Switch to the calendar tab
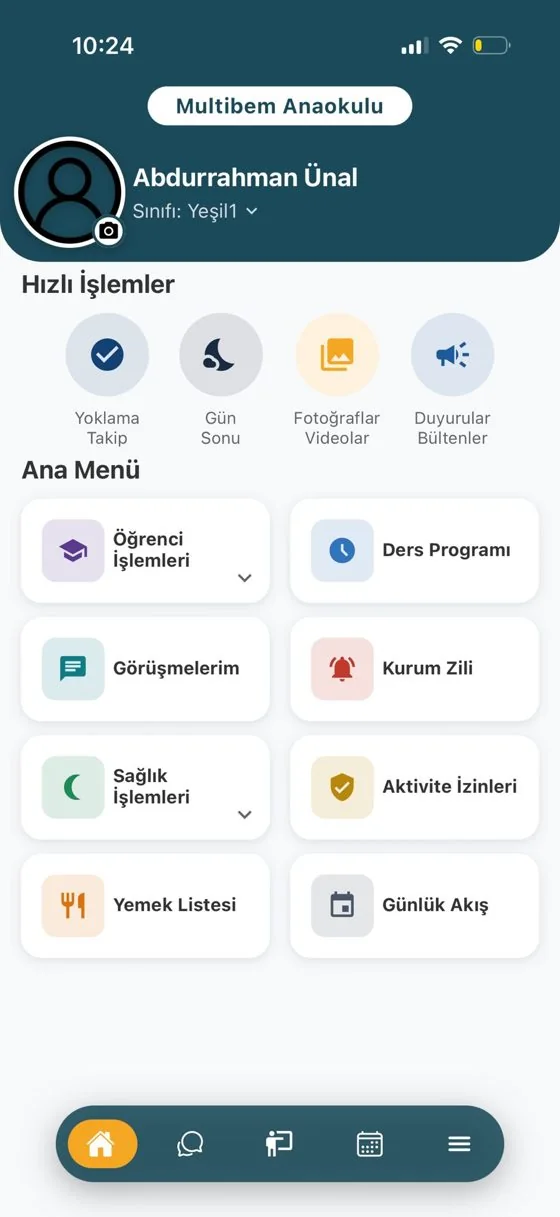This screenshot has width=560, height=1217. (x=370, y=1144)
